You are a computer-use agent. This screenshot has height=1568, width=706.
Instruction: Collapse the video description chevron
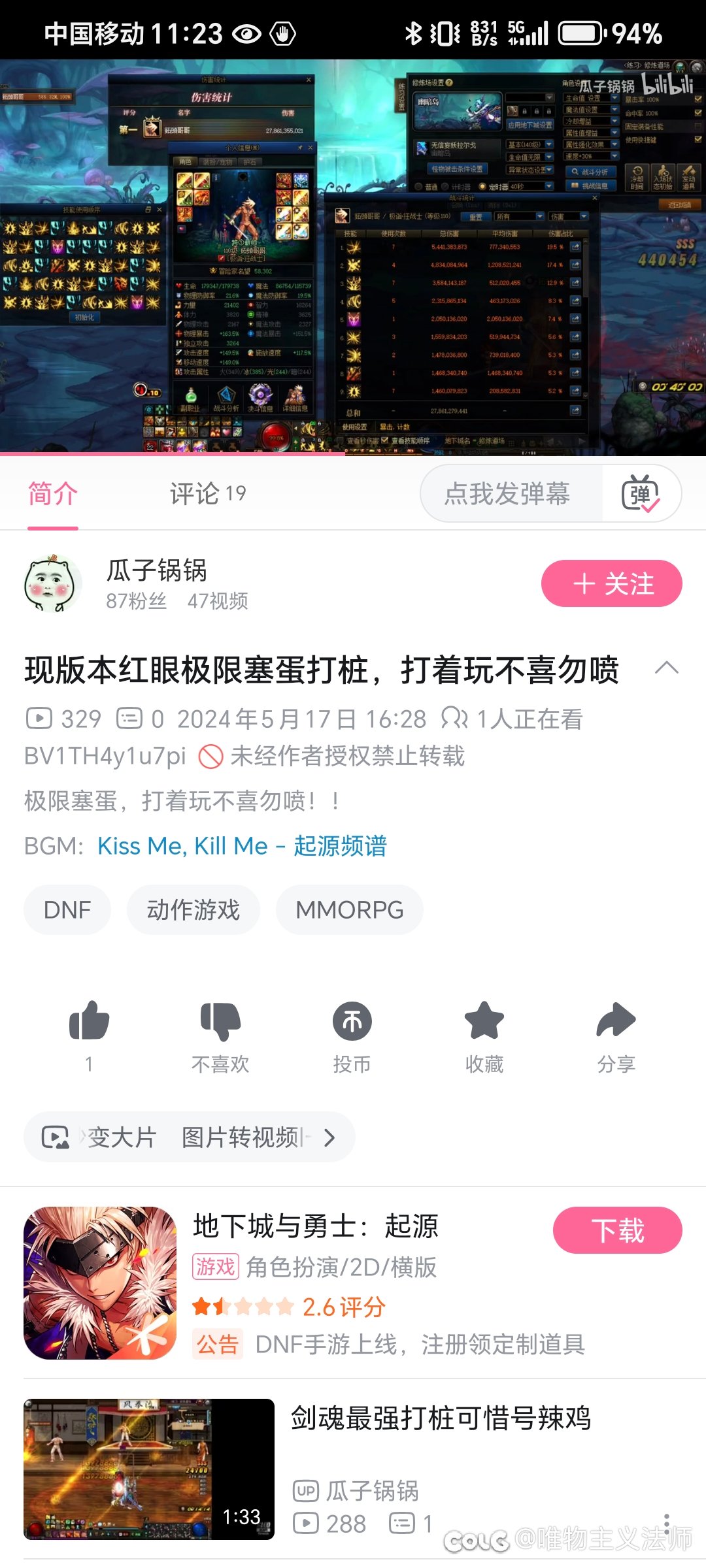tap(667, 668)
